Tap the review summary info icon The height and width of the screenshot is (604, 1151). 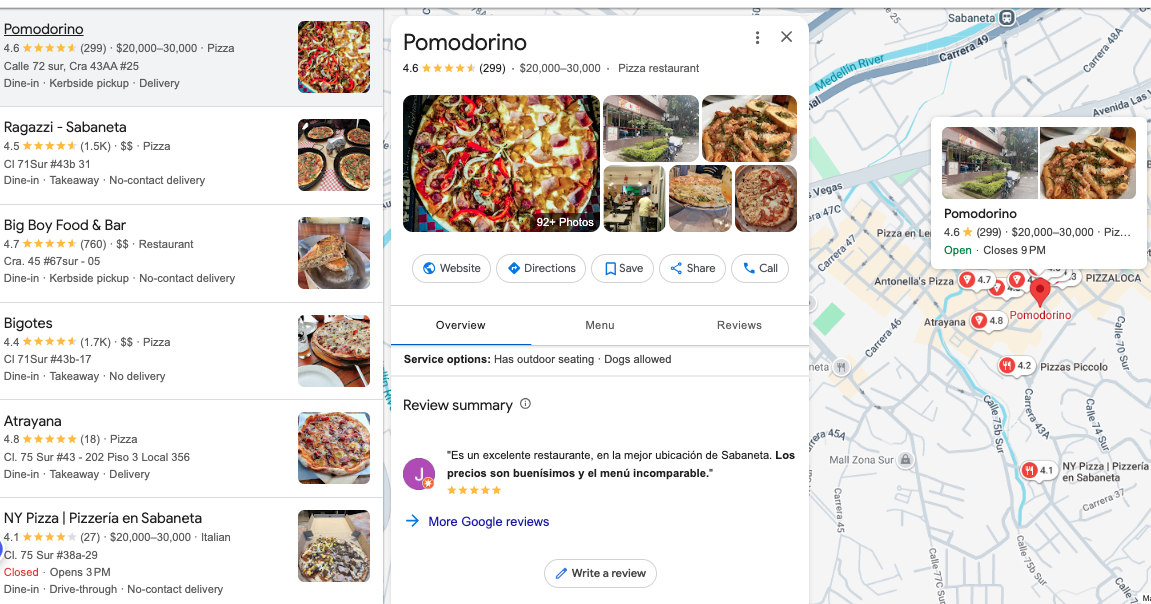[x=525, y=404]
